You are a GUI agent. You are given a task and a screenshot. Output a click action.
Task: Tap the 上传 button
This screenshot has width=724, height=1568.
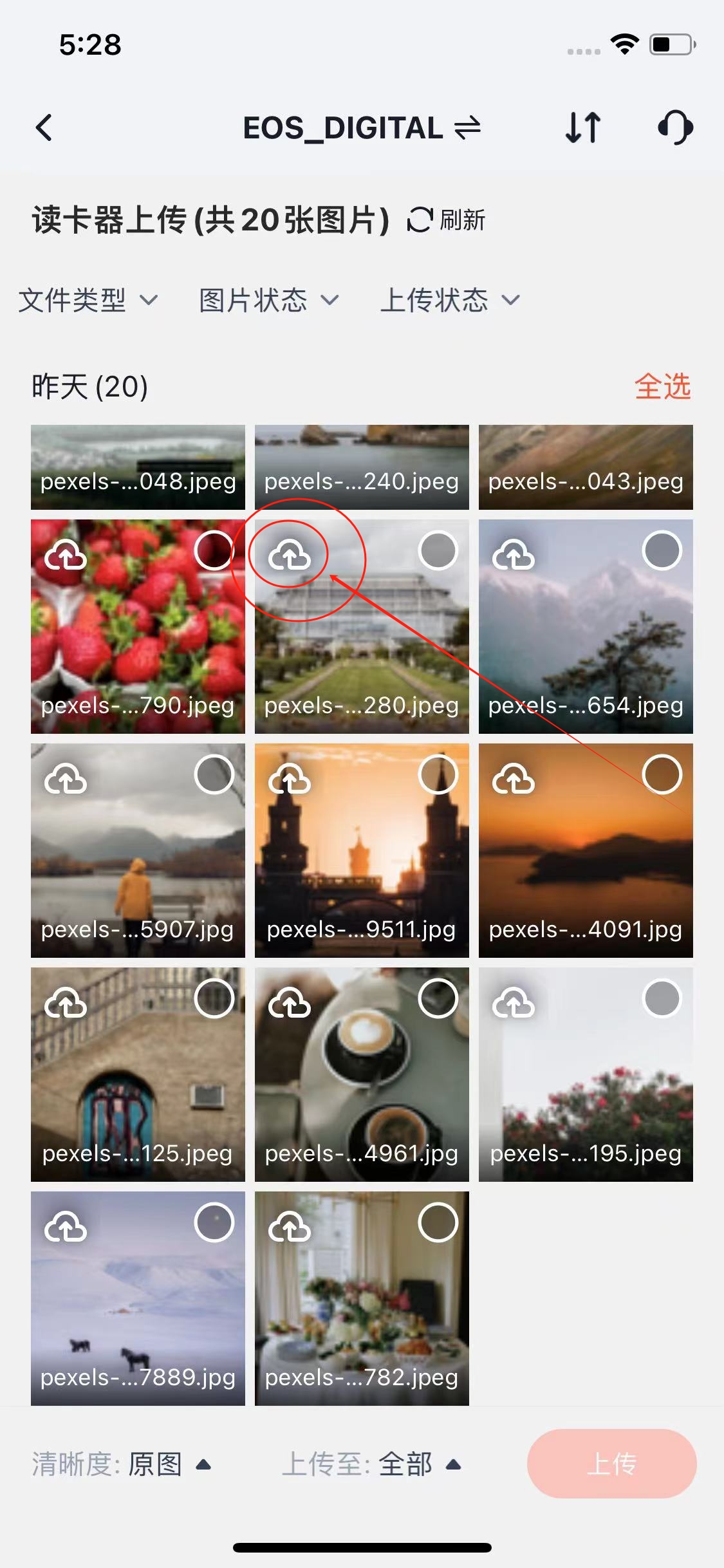[x=611, y=1464]
